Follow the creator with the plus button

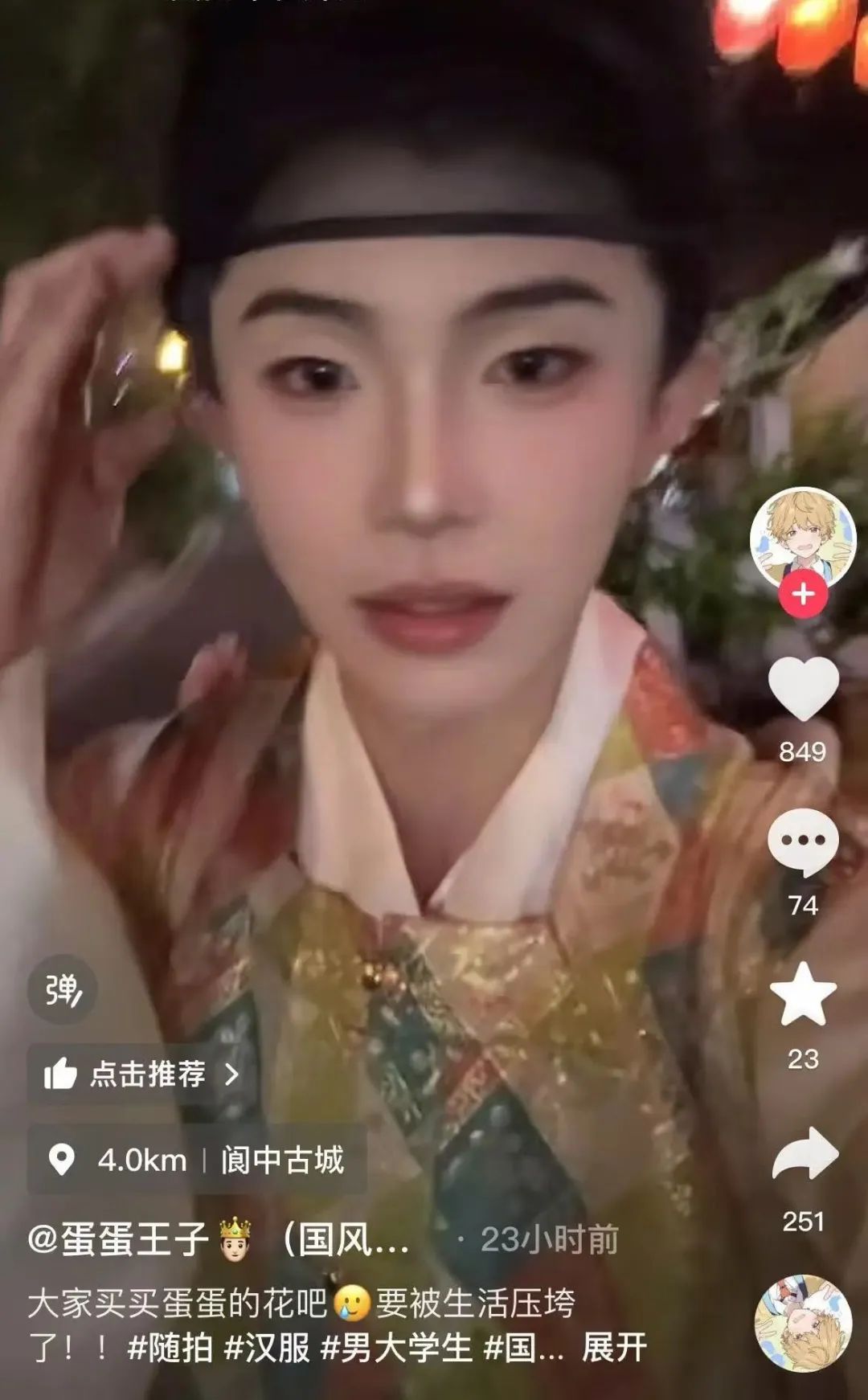[x=803, y=594]
